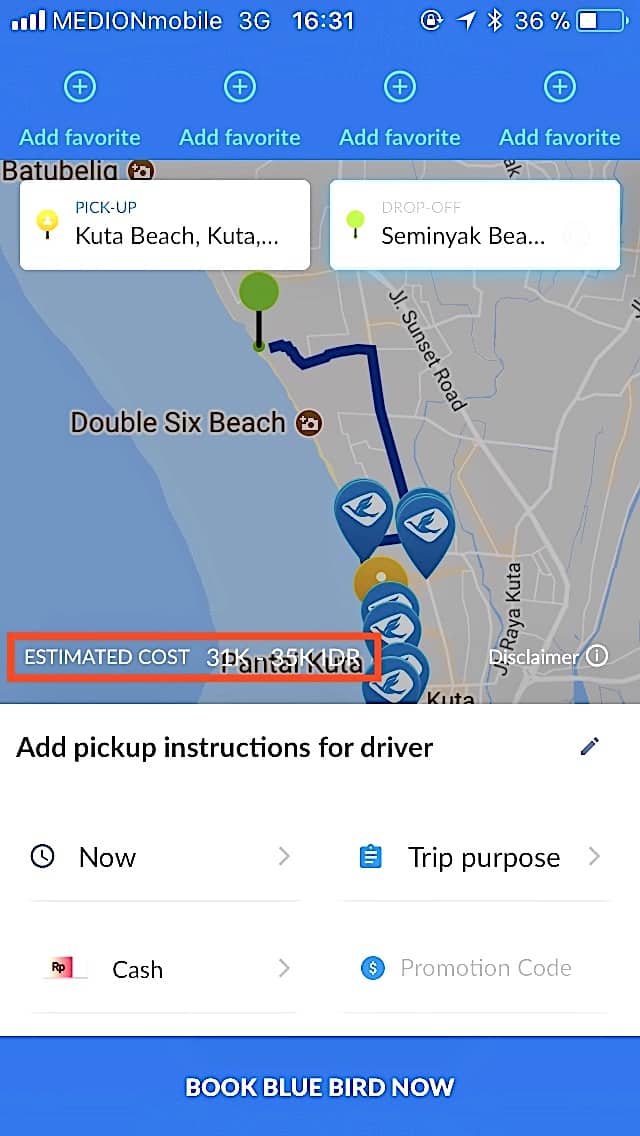Change pickup time from Now
Image resolution: width=640 pixels, height=1136 pixels.
[x=164, y=857]
